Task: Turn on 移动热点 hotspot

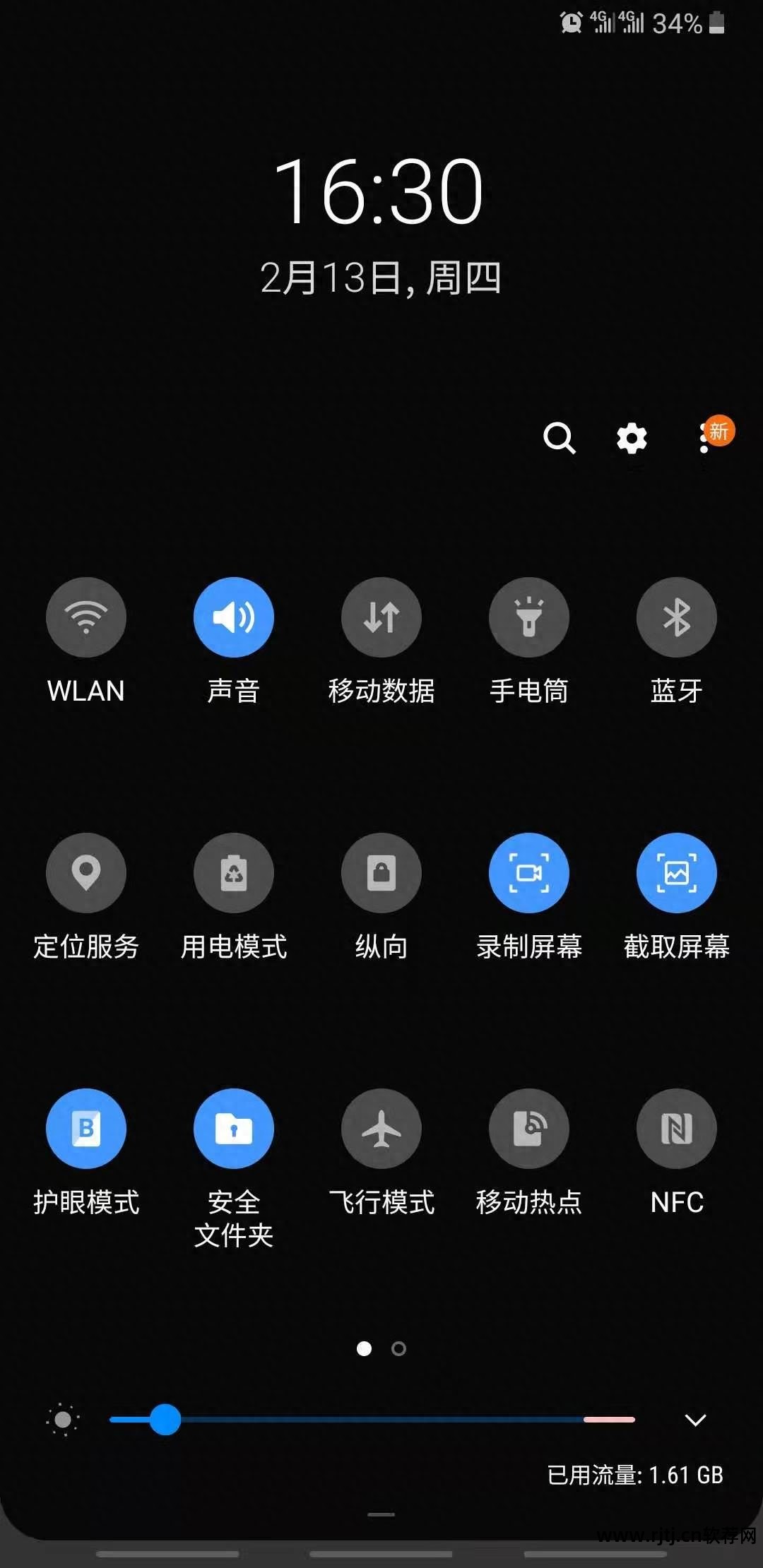Action: 529,1129
